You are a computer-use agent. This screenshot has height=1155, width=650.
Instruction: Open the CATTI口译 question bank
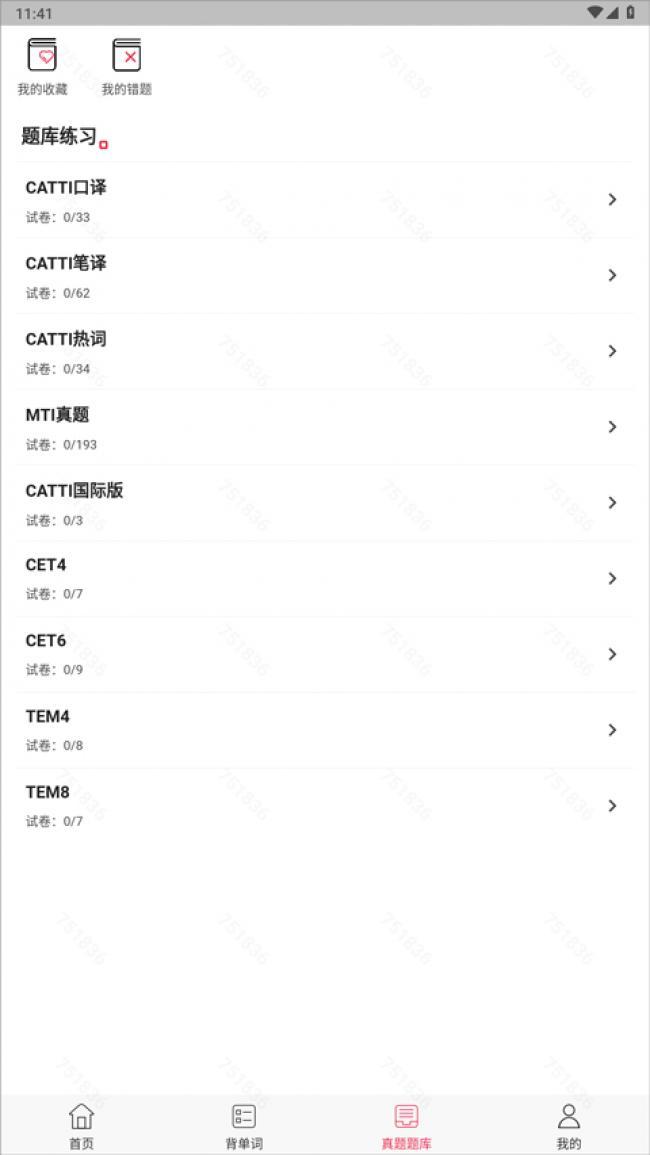click(324, 200)
